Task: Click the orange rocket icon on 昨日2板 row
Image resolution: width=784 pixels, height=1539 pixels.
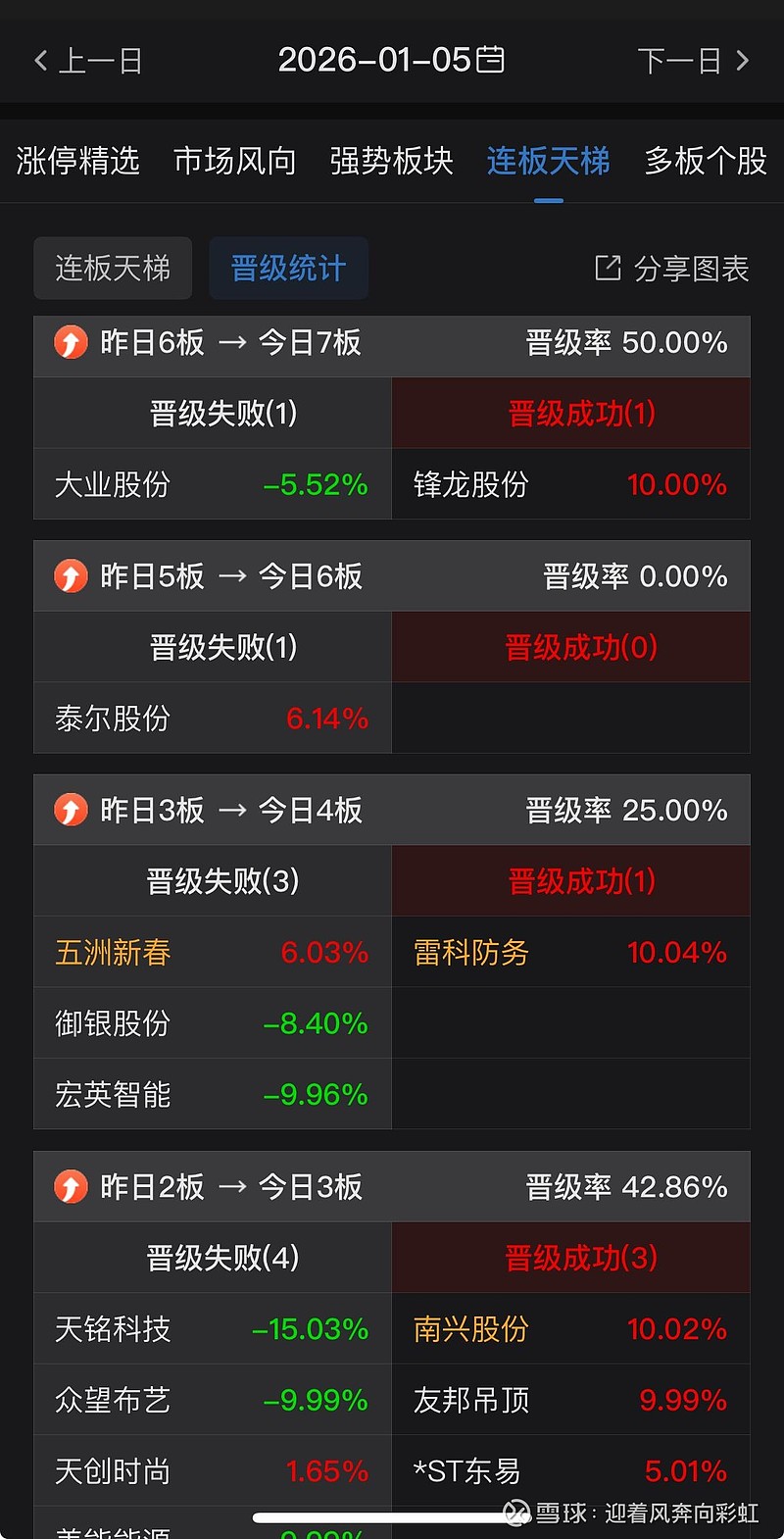Action: pos(71,1186)
